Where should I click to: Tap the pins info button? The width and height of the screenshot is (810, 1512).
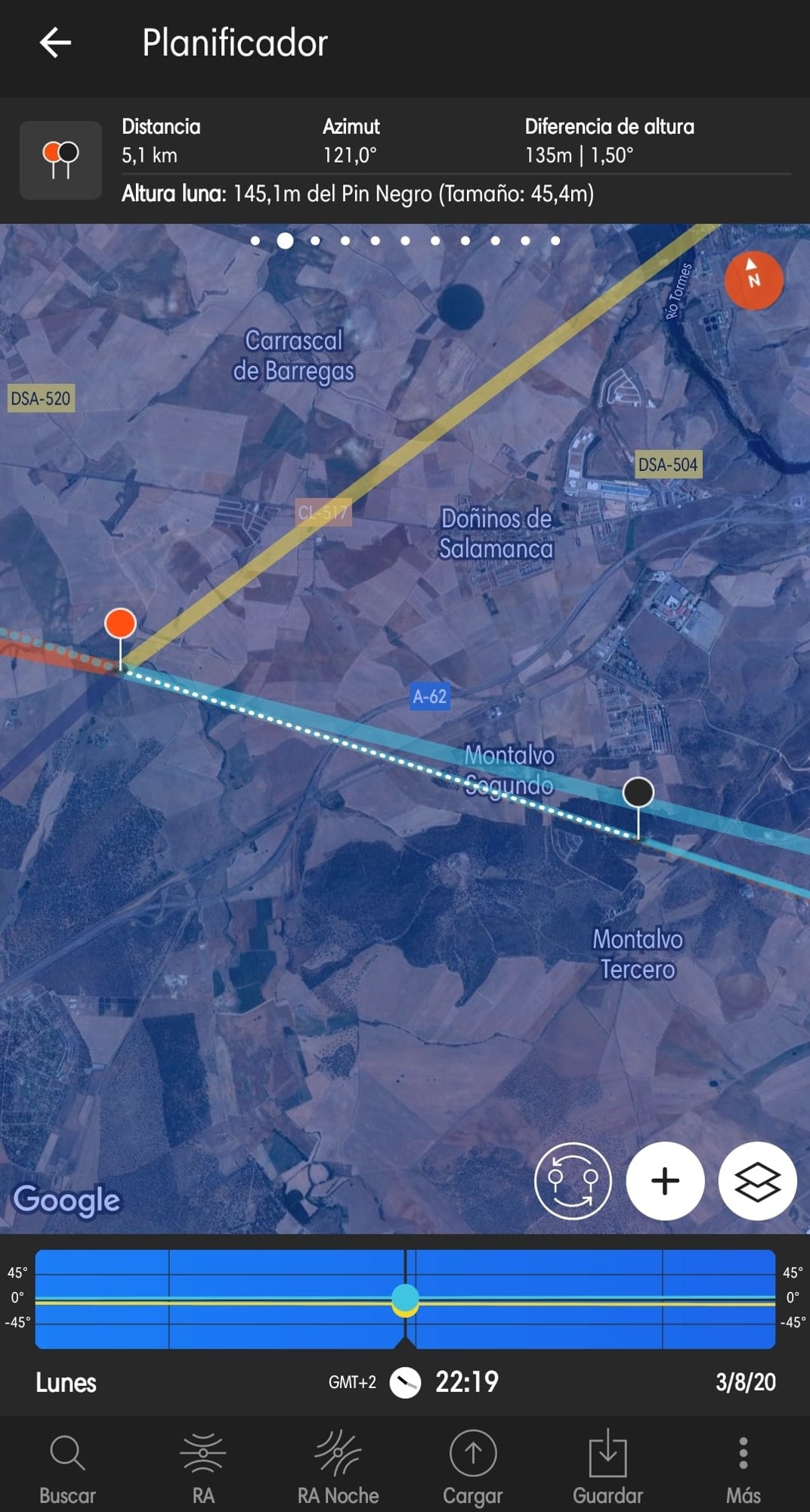(60, 160)
